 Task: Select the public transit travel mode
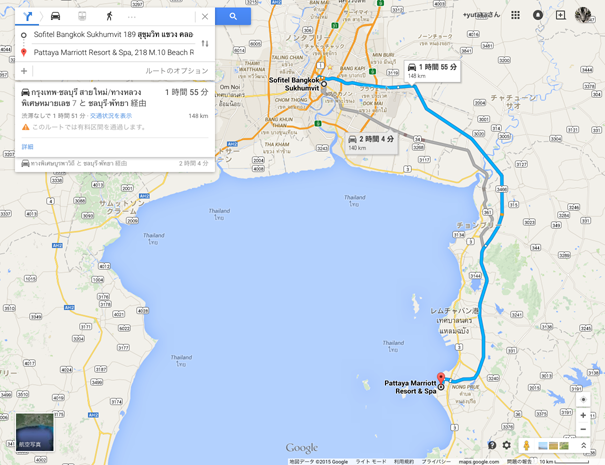point(82,16)
